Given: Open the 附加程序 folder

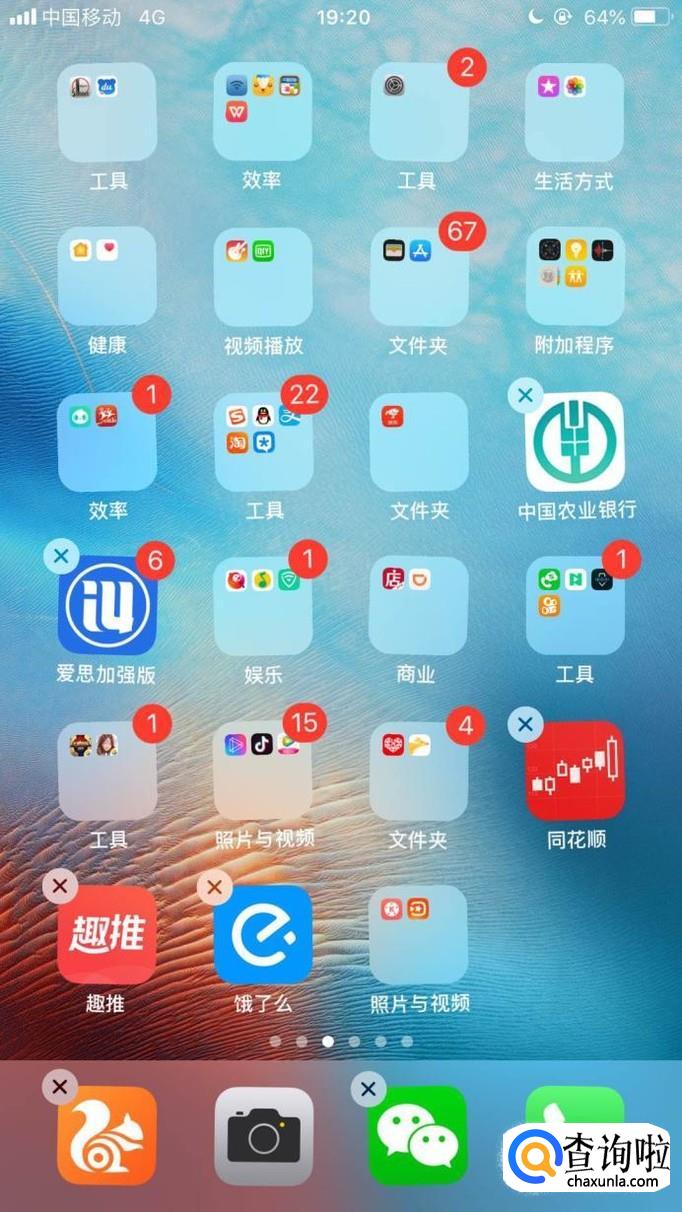Looking at the screenshot, I should pos(574,276).
